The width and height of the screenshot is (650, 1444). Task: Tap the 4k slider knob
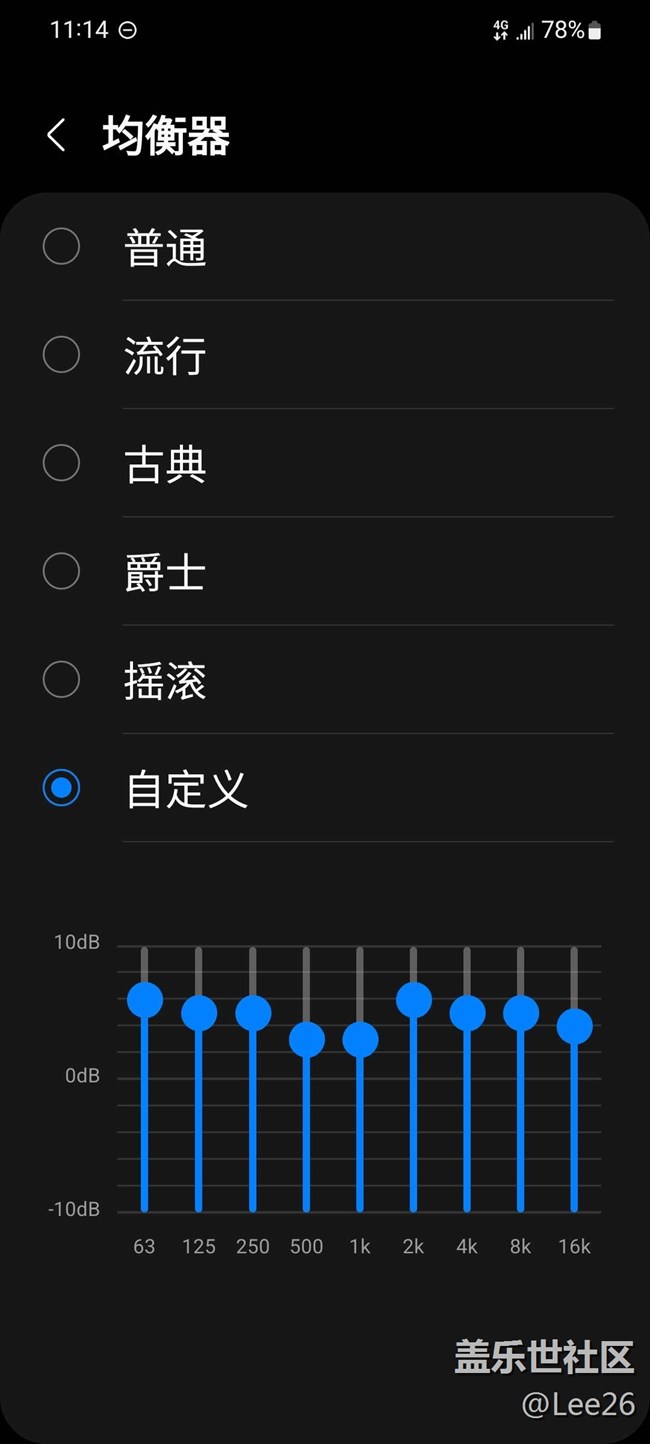[x=467, y=1013]
